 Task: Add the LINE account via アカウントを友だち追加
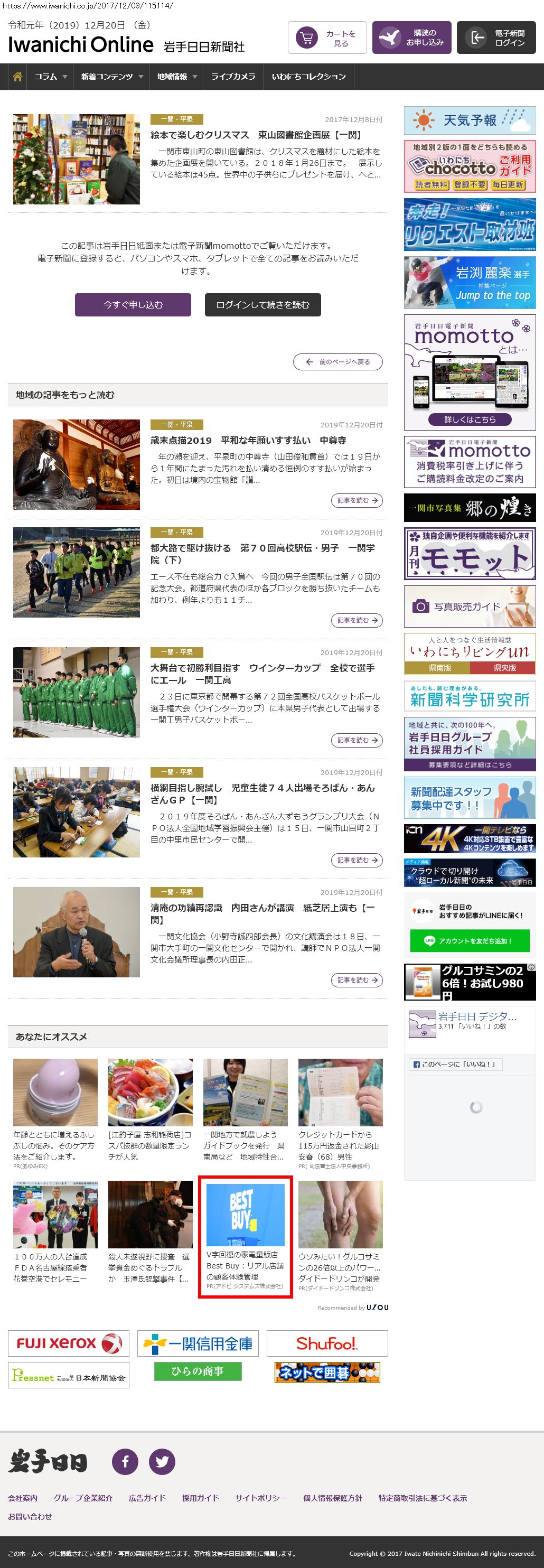pos(470,940)
